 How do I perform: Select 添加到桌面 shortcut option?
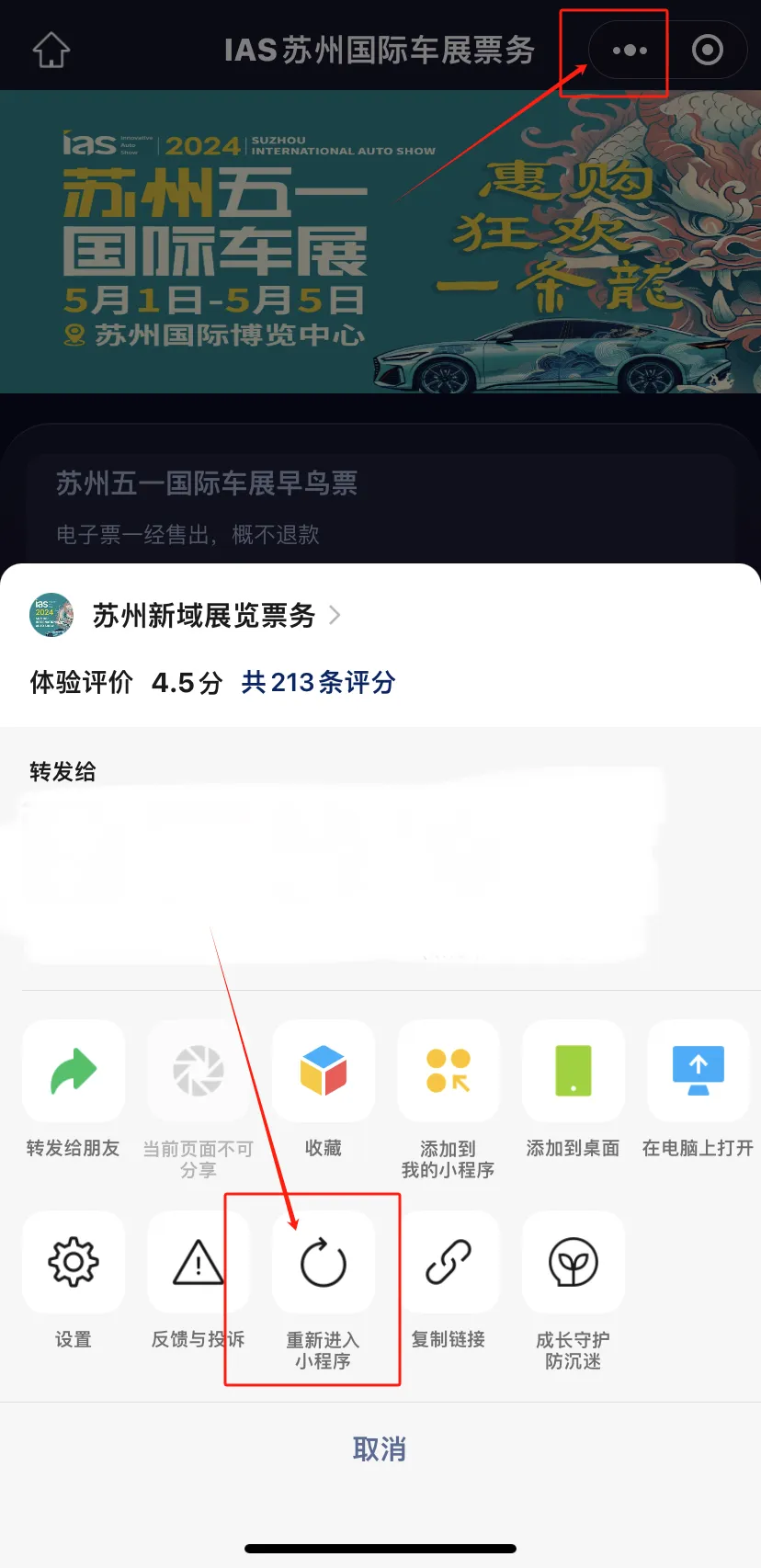click(x=574, y=1072)
